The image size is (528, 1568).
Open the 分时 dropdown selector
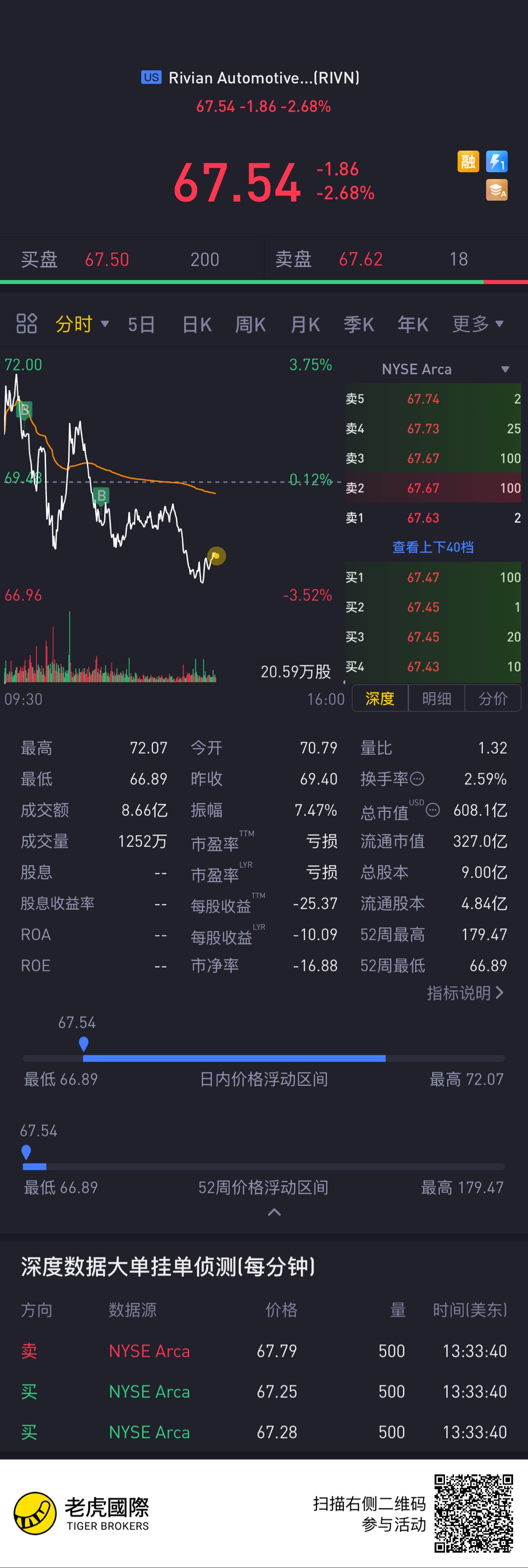82,324
